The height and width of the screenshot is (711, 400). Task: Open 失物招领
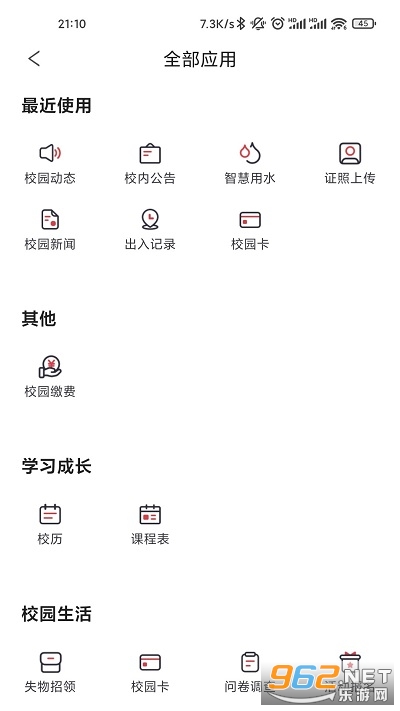point(50,672)
